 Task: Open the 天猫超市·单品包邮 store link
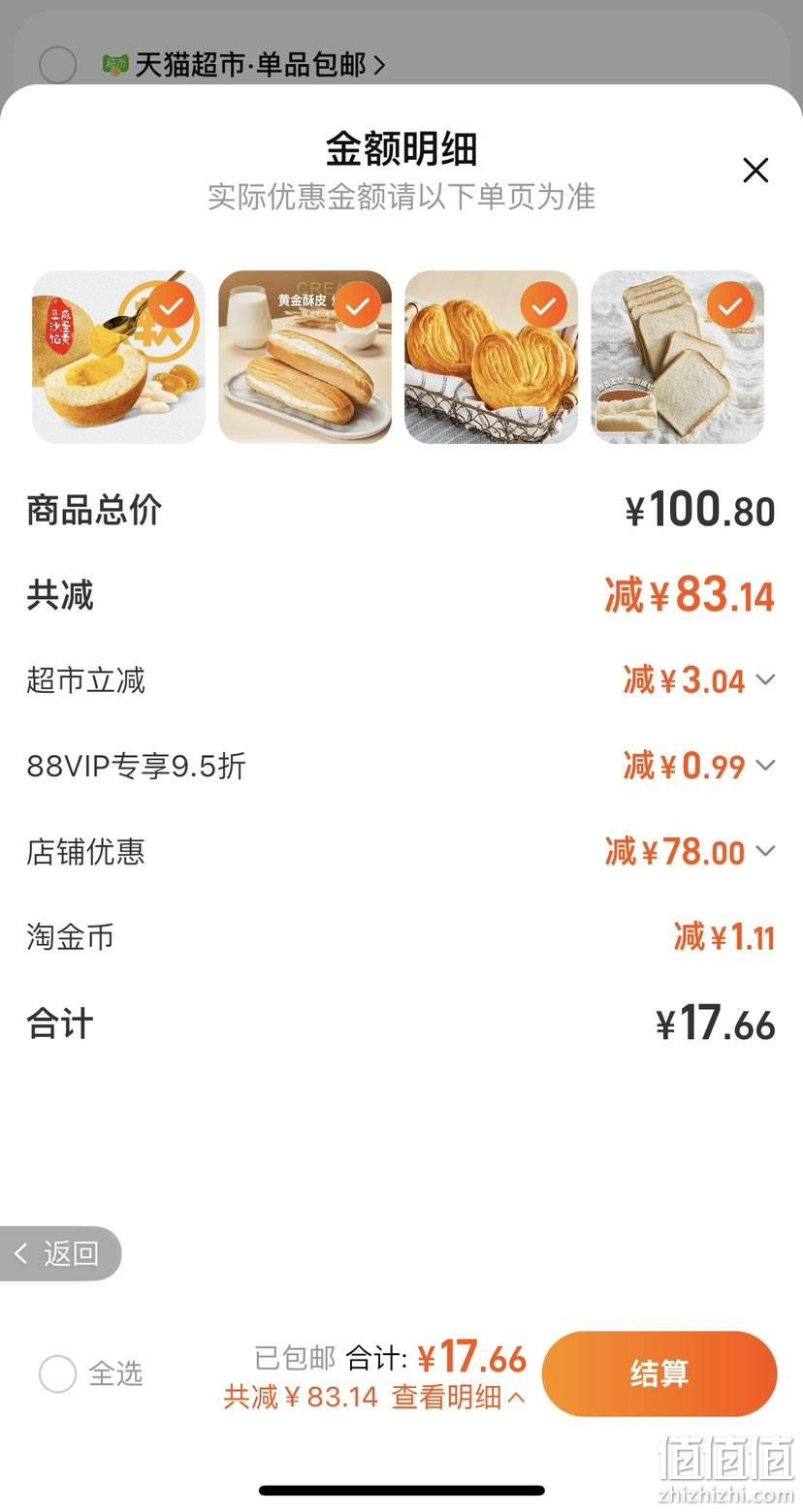click(x=244, y=65)
